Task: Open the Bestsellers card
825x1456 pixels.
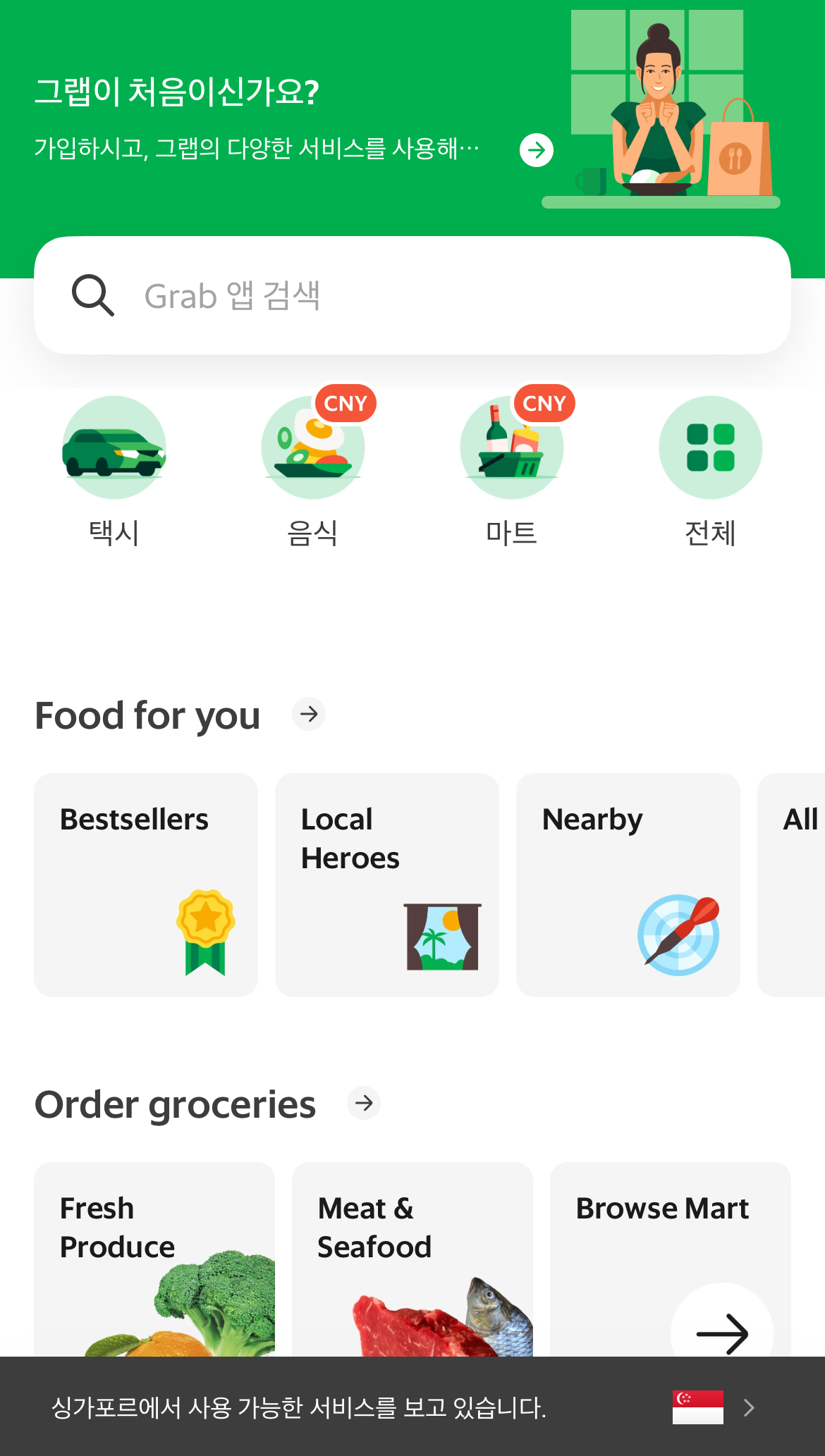Action: 146,884
